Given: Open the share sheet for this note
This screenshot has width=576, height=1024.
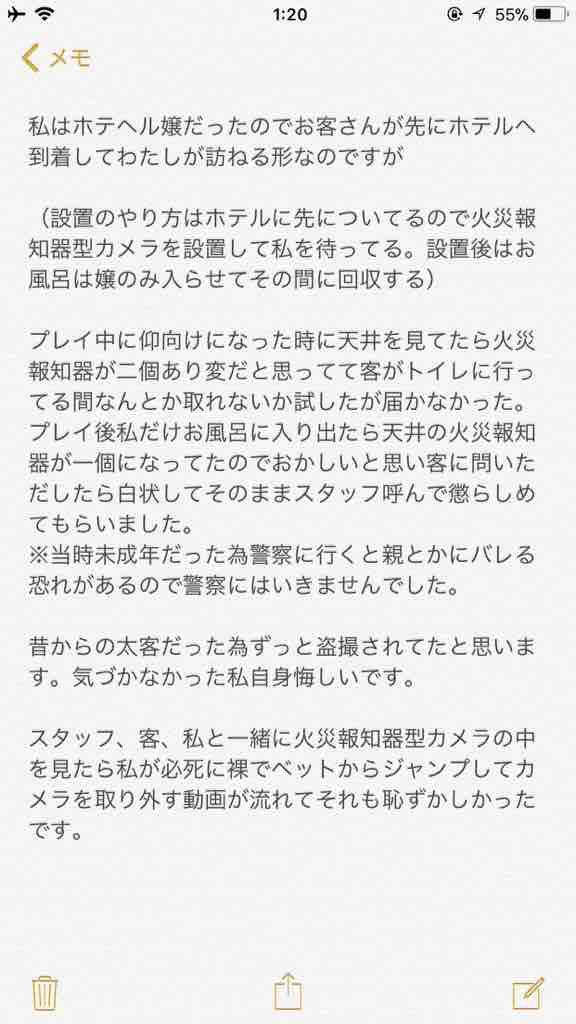Looking at the screenshot, I should (288, 991).
